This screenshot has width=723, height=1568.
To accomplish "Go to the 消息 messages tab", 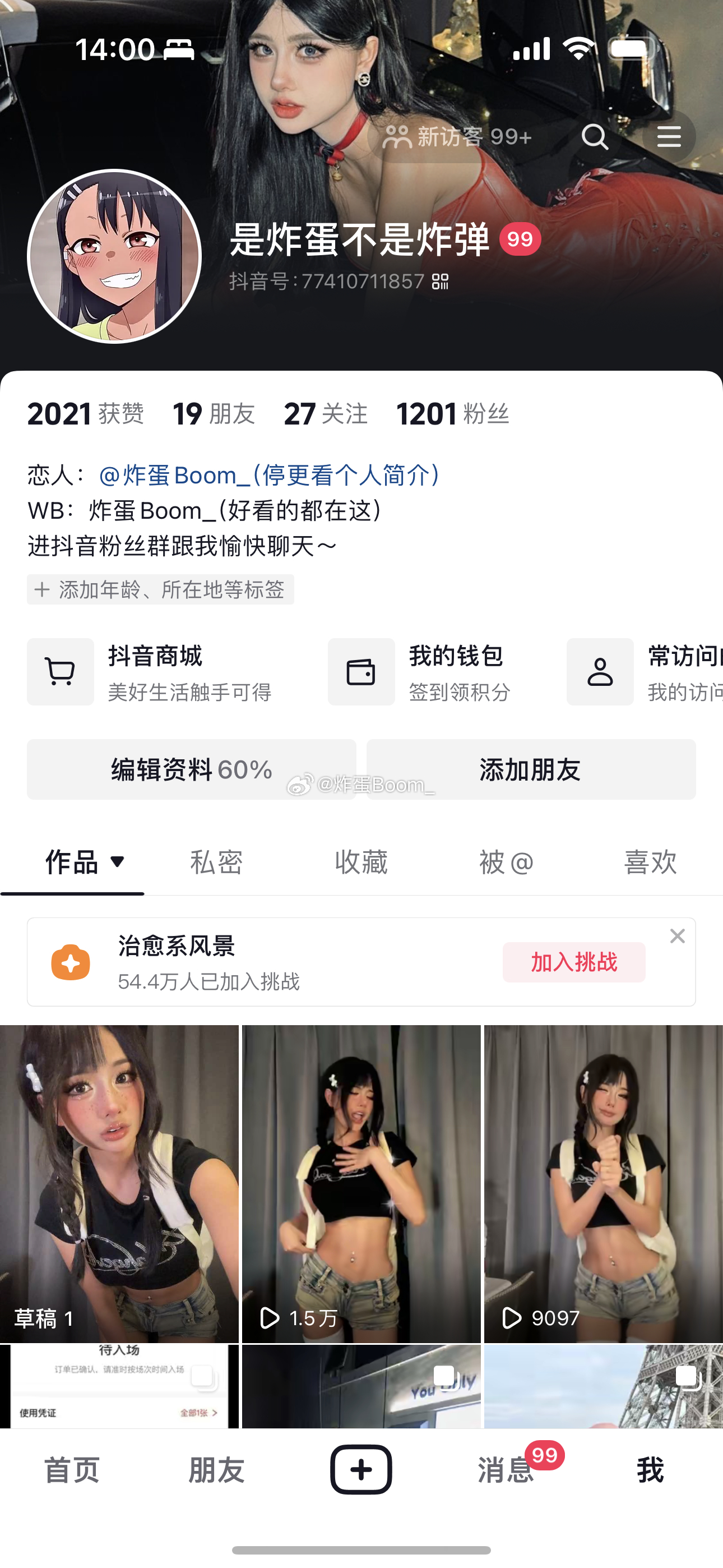I will click(506, 1470).
